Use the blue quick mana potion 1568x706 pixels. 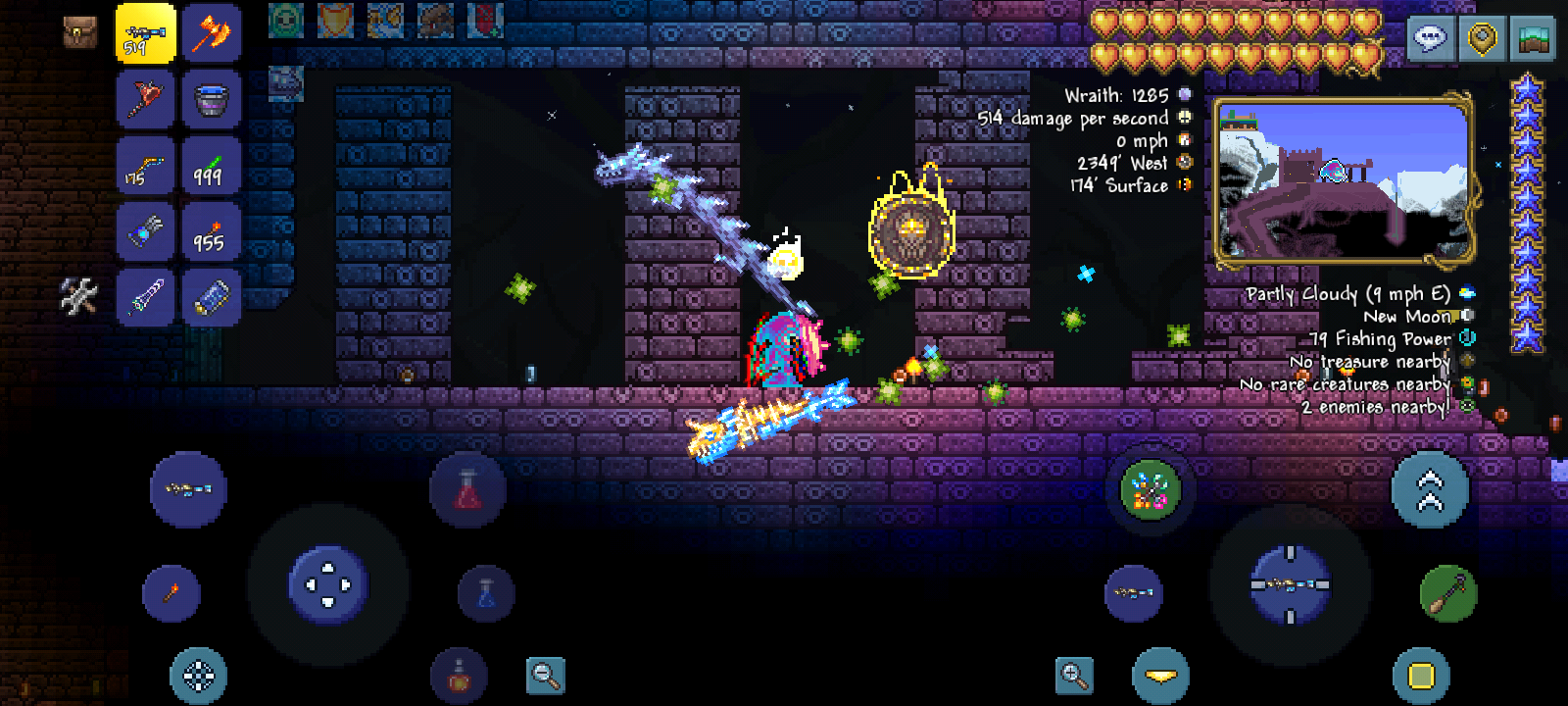click(x=486, y=593)
